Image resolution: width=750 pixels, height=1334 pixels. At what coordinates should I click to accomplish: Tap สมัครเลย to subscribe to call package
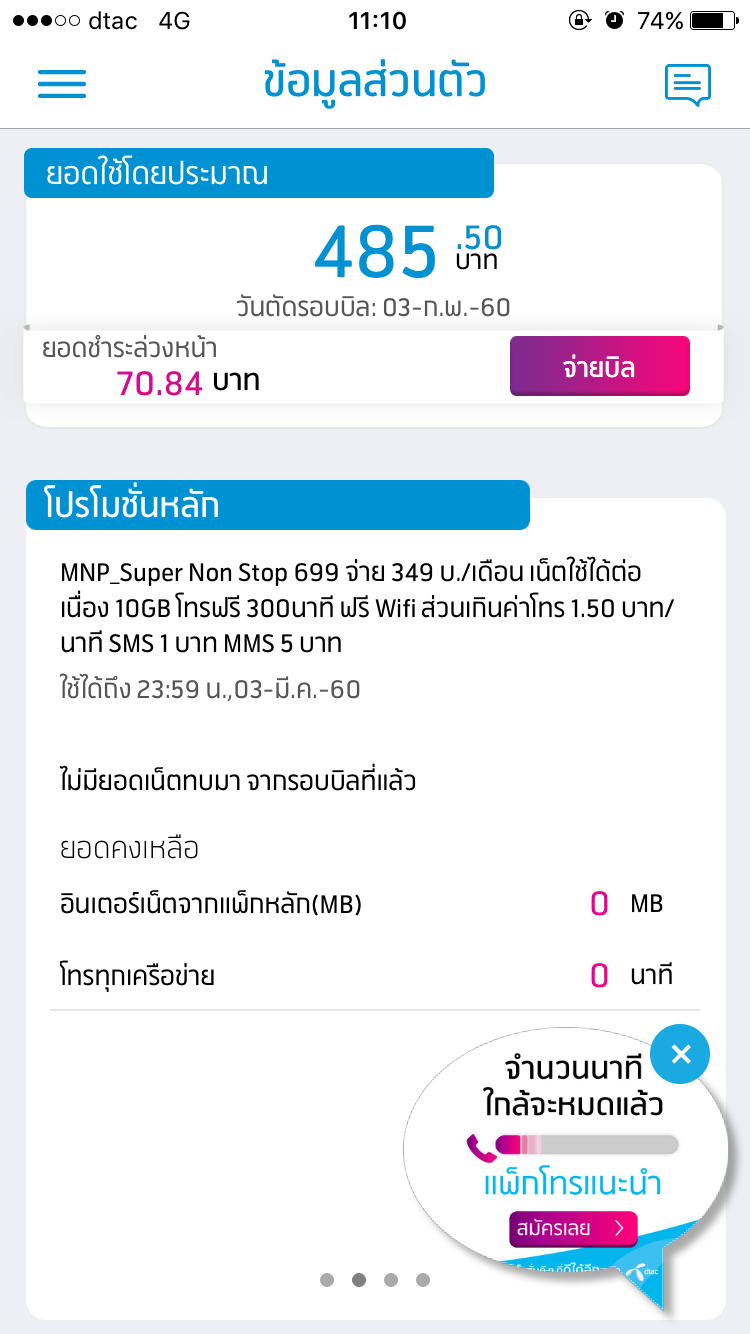pos(573,1228)
